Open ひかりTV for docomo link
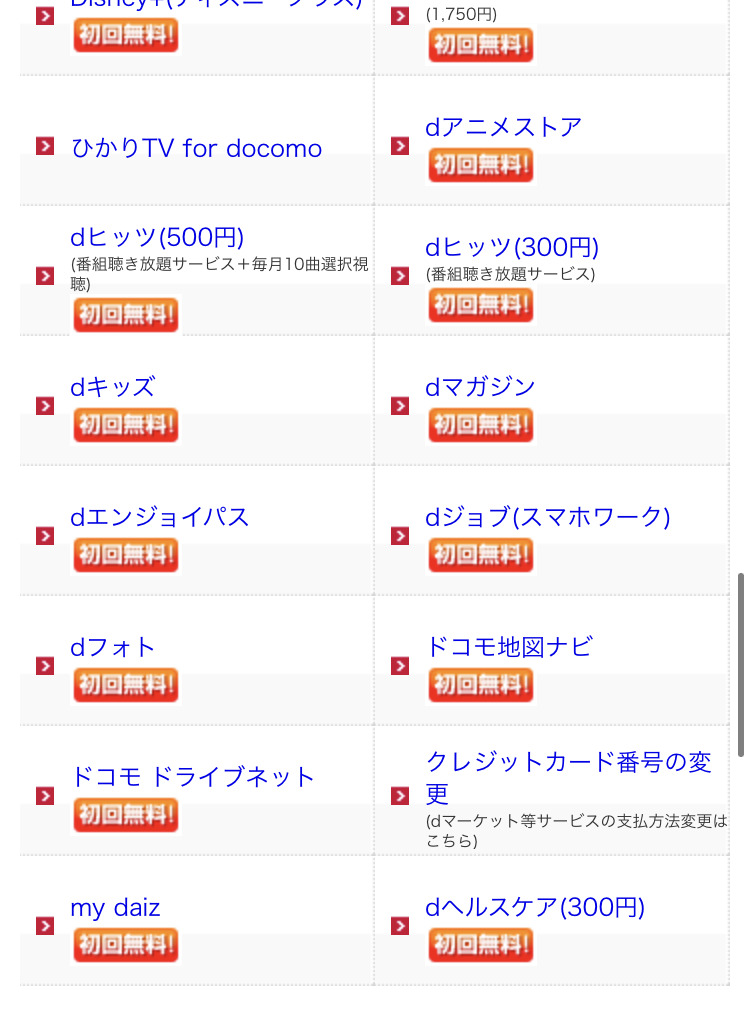The height and width of the screenshot is (1026, 746). (x=196, y=149)
